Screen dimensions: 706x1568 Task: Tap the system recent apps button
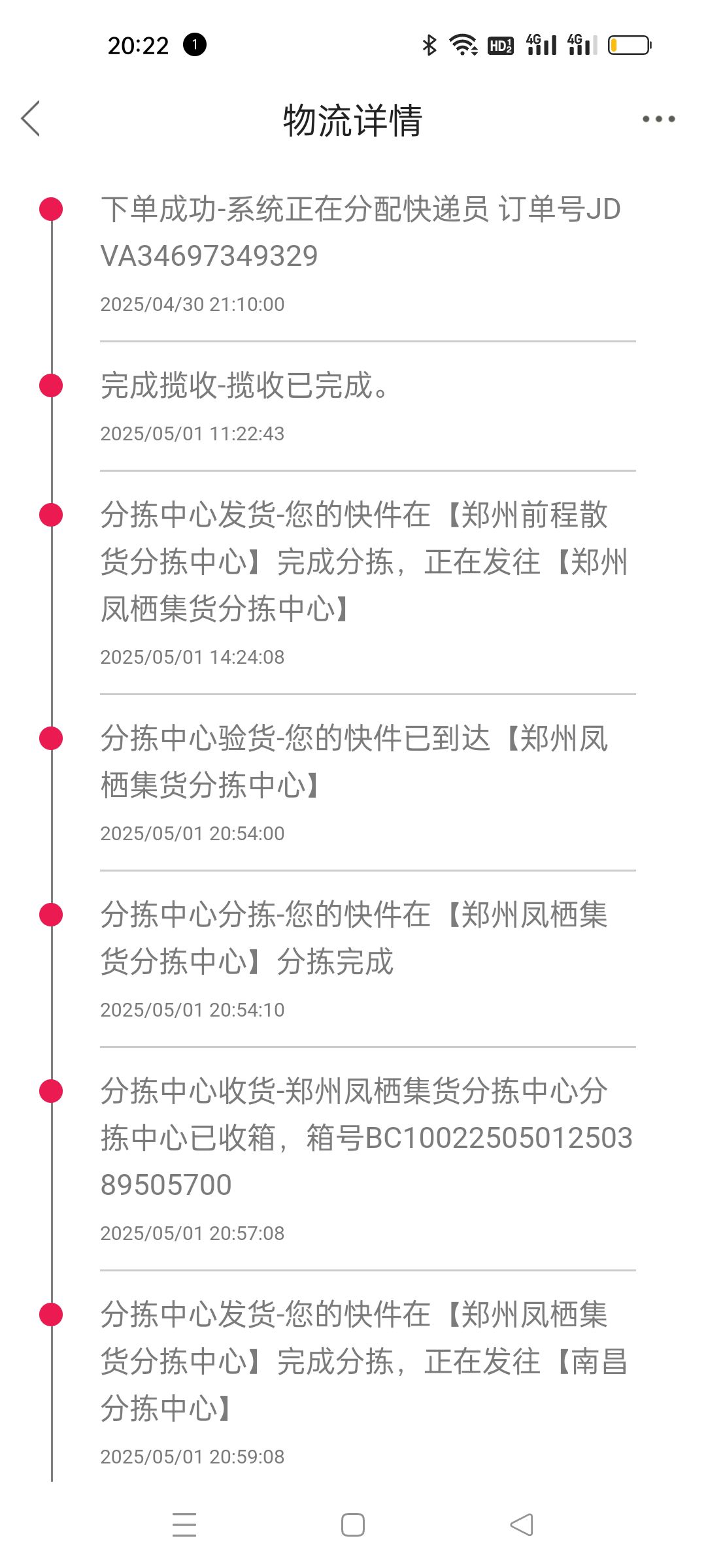click(x=184, y=1525)
